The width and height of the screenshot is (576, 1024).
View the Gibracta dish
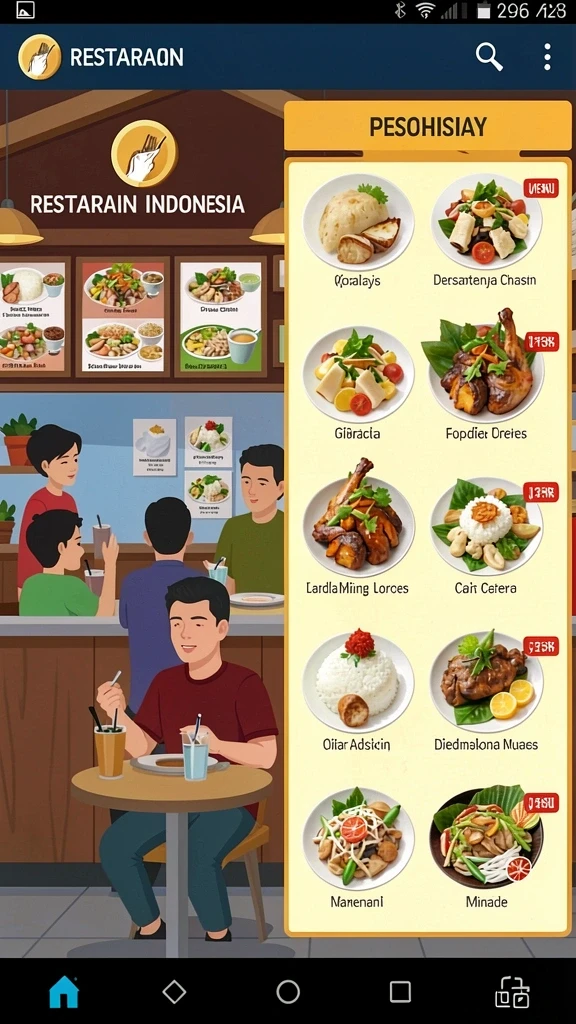[x=358, y=383]
